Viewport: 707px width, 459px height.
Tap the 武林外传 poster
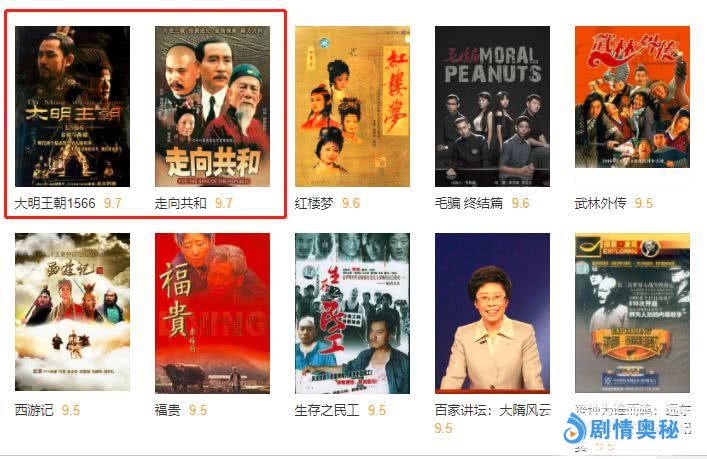(x=632, y=106)
